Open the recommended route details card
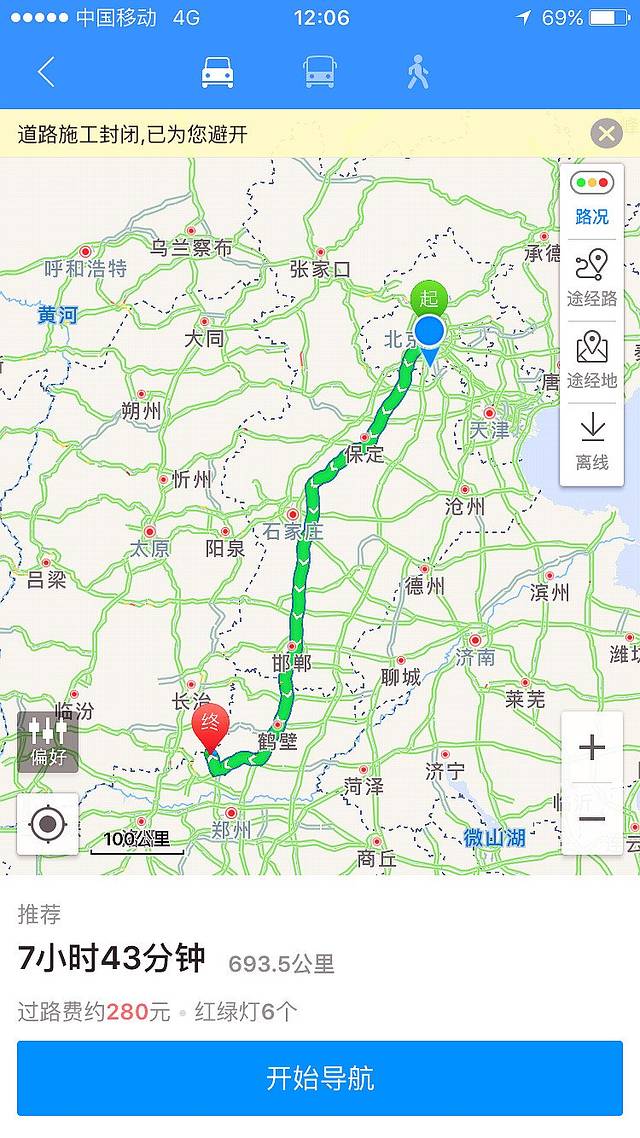This screenshot has width=640, height=1138. tap(320, 958)
